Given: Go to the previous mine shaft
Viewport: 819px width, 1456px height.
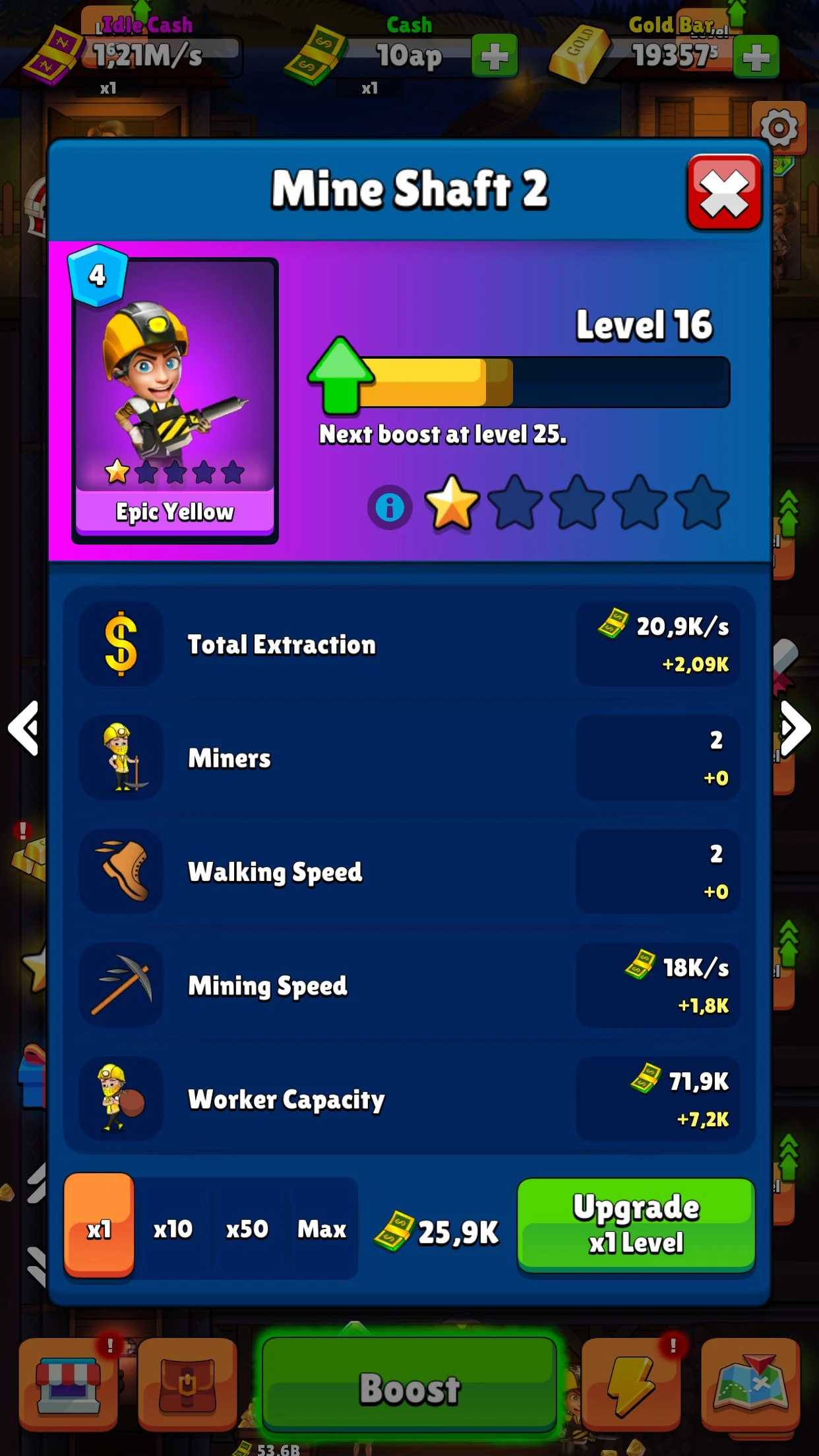Looking at the screenshot, I should tap(24, 728).
